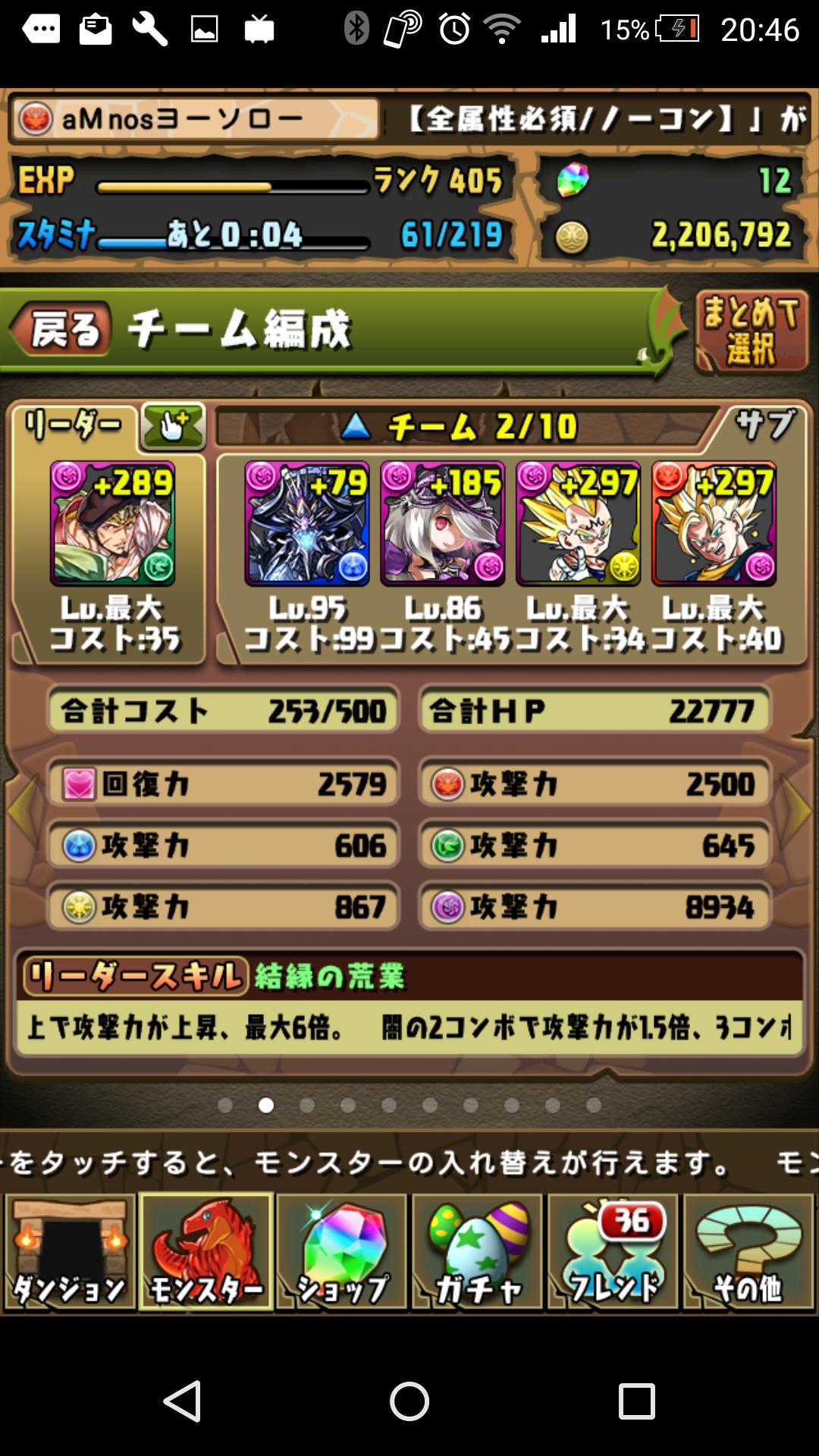The height and width of the screenshot is (1456, 819).
Task: Open the ガチャ tab
Action: tap(477, 1251)
